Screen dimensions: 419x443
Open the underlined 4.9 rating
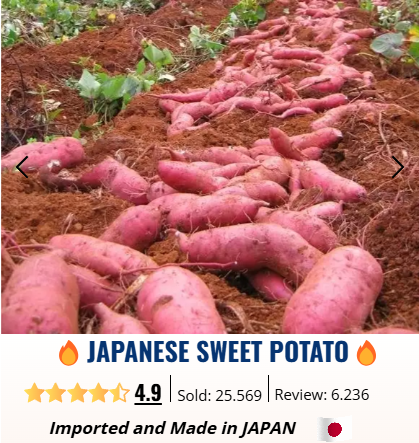[148, 393]
